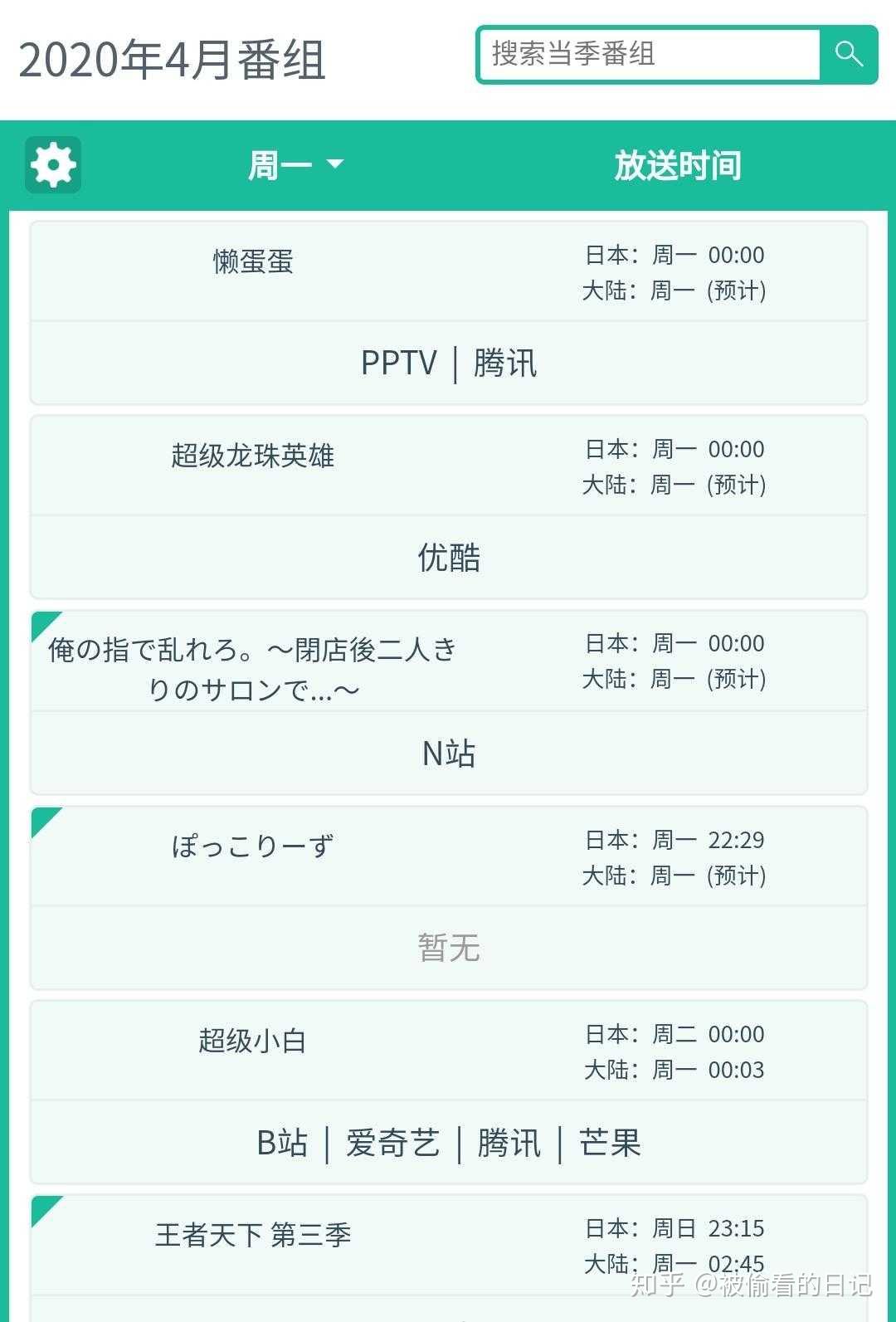Watch 超级小白 on B站
Viewport: 896px width, 1322px height.
pyautogui.click(x=282, y=1143)
